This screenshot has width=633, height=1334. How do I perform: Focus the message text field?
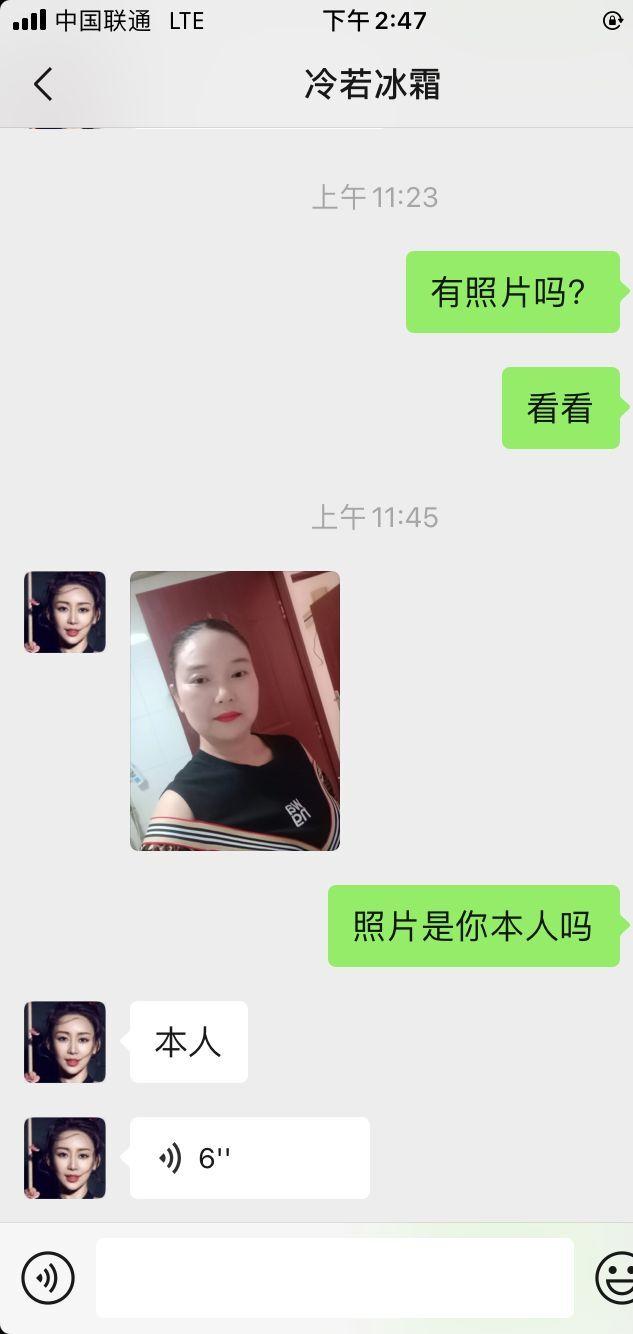click(x=334, y=1277)
